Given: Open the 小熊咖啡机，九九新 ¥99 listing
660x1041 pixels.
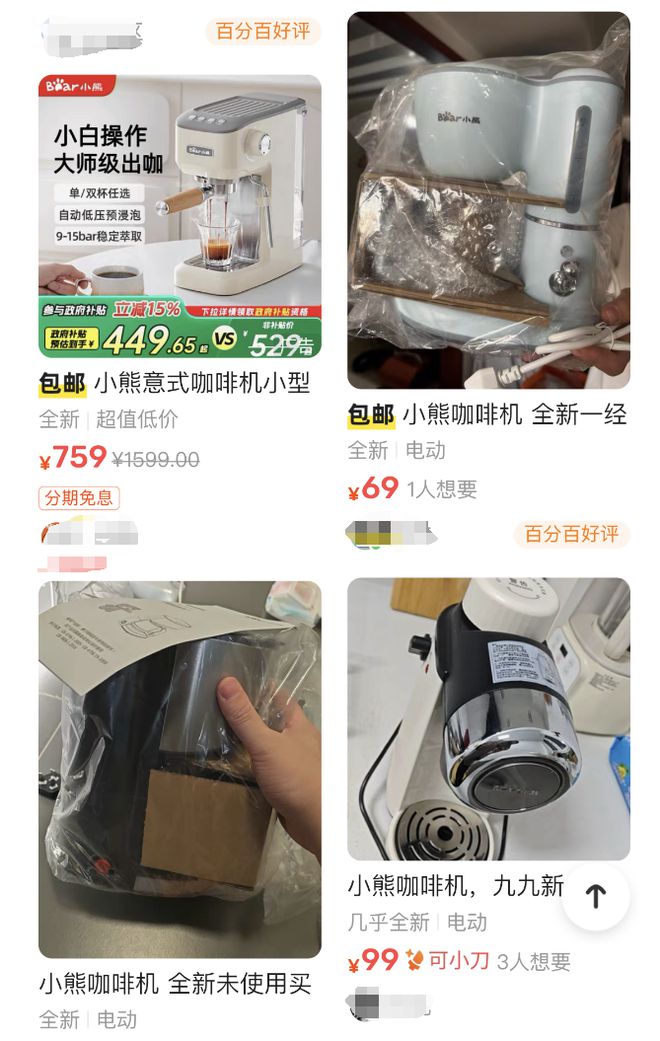Looking at the screenshot, I should pos(470,718).
